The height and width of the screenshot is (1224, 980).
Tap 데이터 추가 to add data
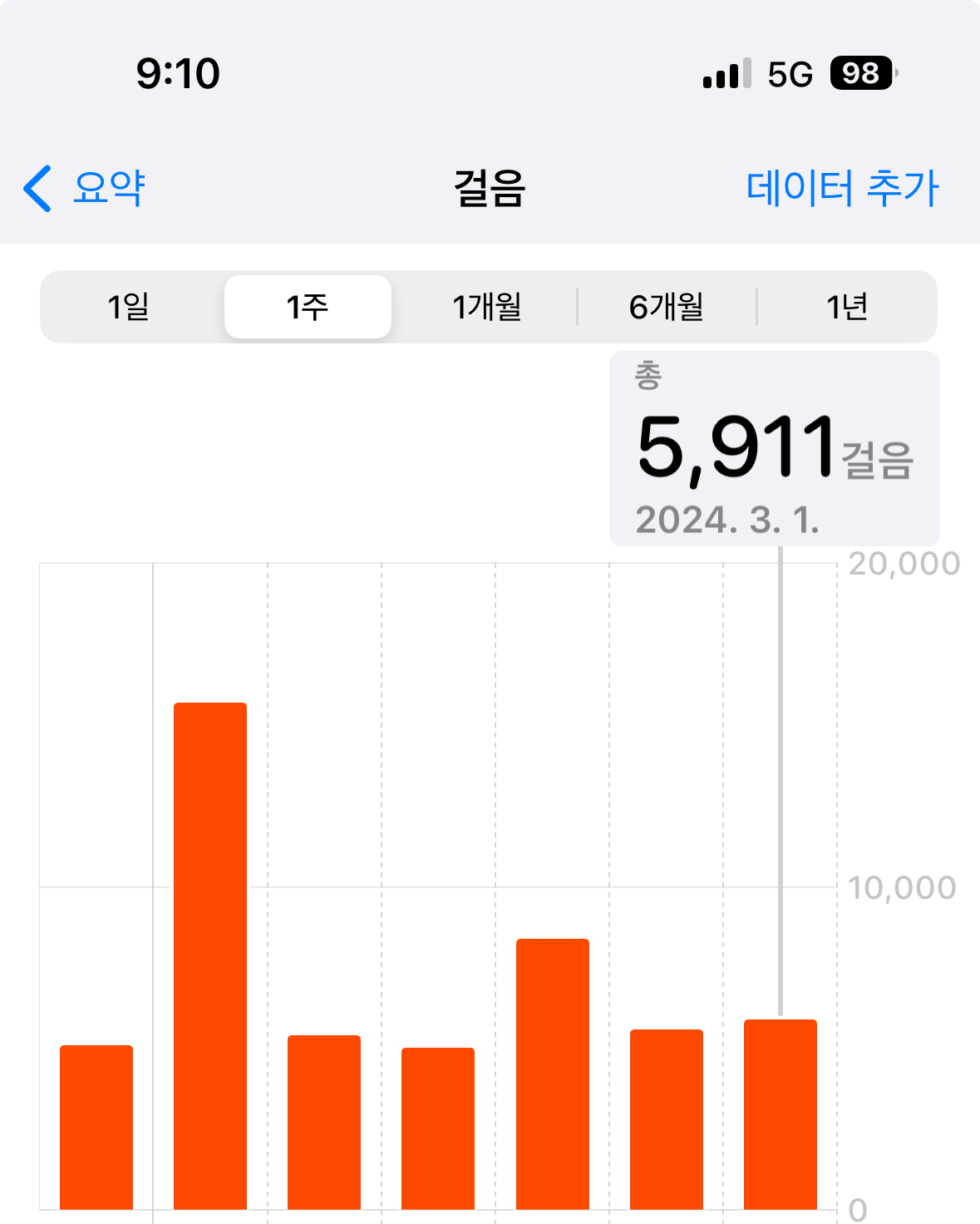[841, 188]
